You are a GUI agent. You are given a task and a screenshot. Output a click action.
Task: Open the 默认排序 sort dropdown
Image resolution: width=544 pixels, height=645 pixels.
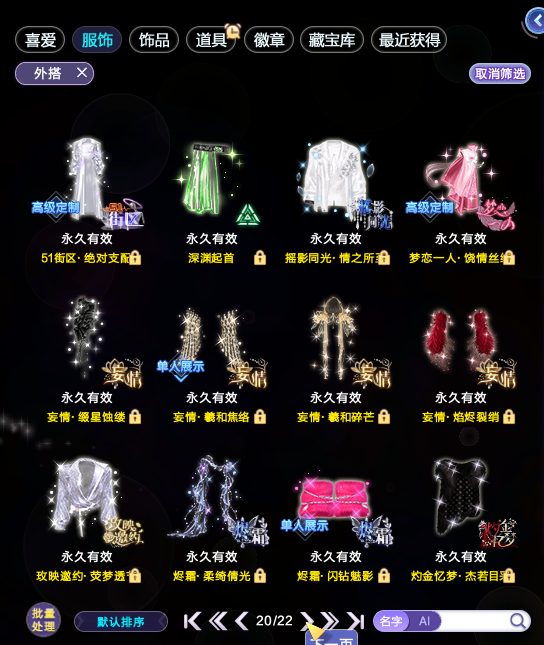click(121, 622)
